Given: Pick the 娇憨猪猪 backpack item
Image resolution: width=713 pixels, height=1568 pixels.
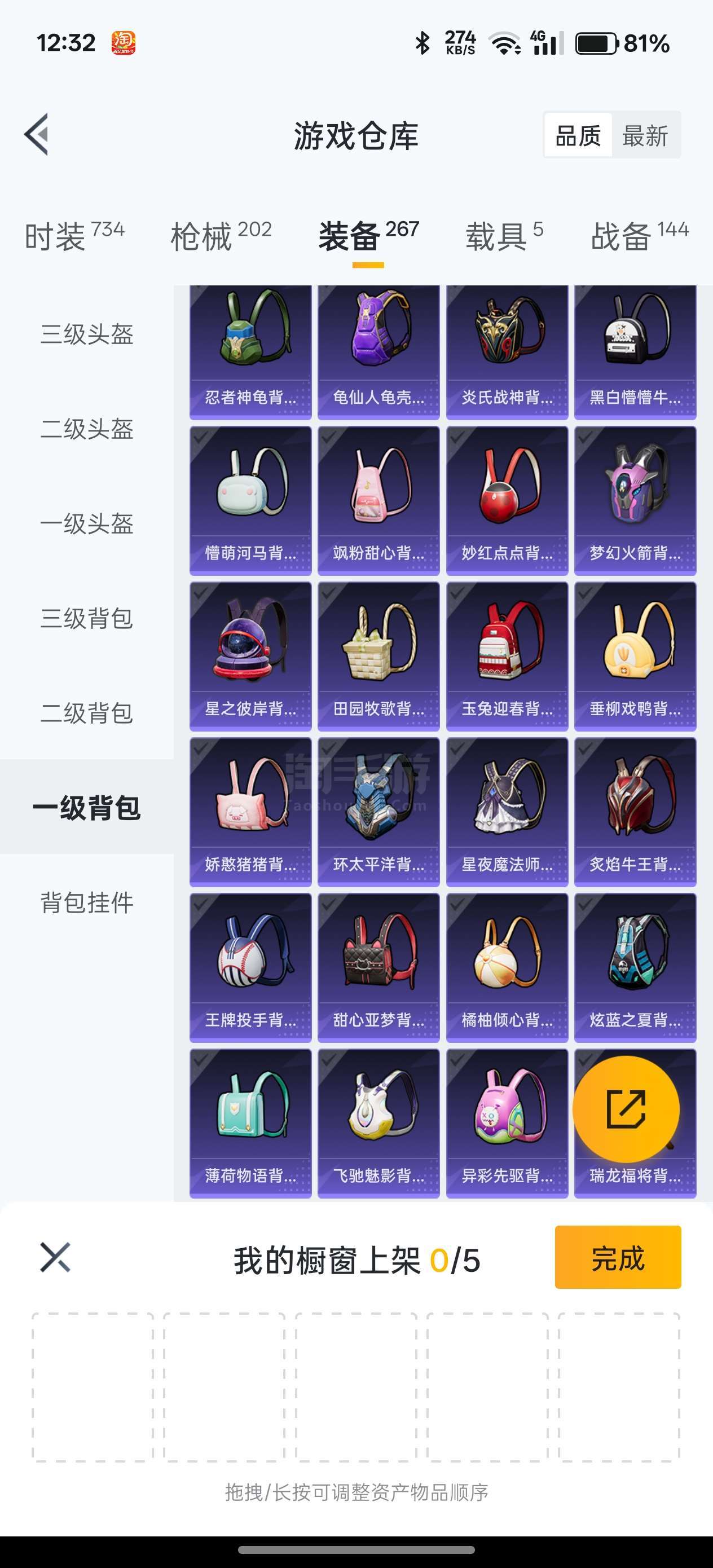Looking at the screenshot, I should point(250,812).
